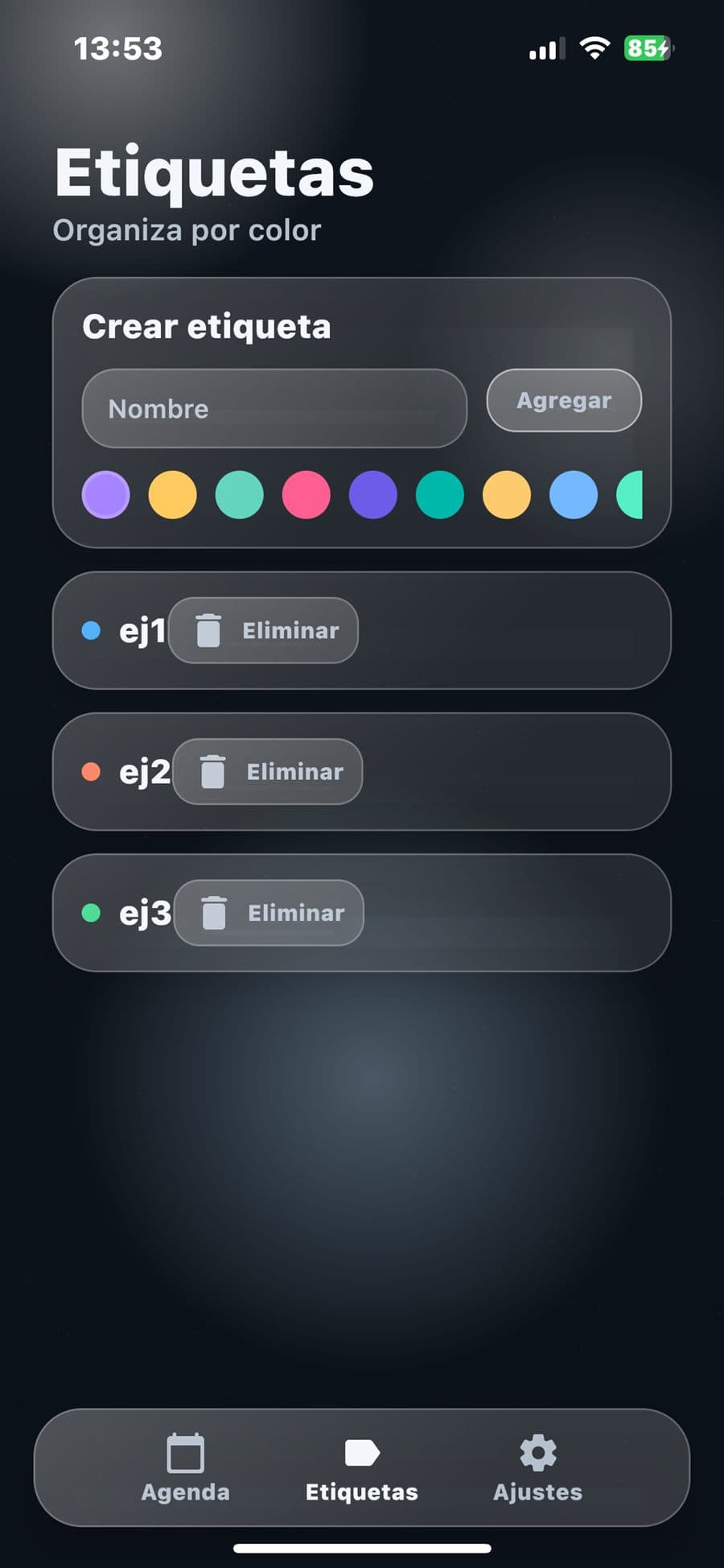Choose the mint green color swatch

[x=239, y=494]
